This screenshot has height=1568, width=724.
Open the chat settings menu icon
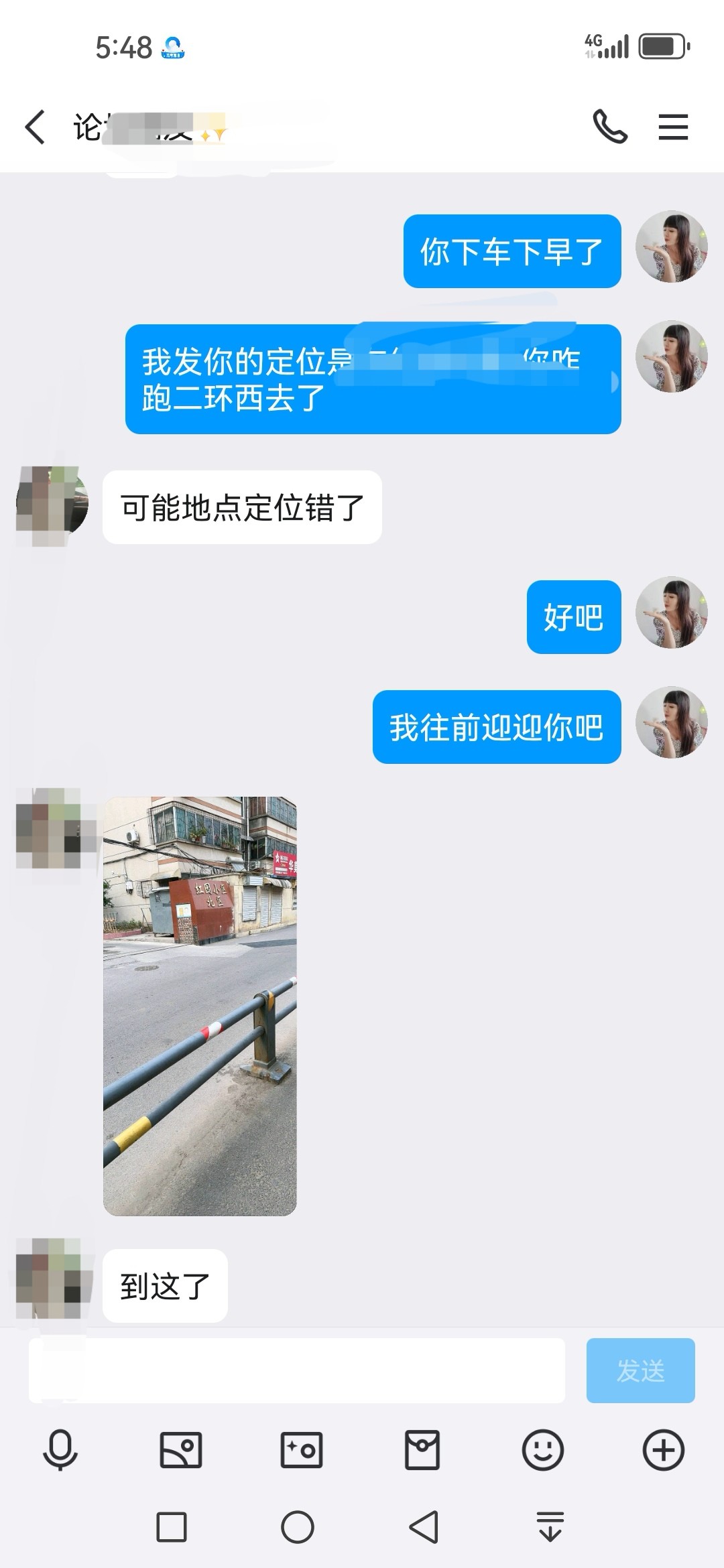click(x=673, y=127)
